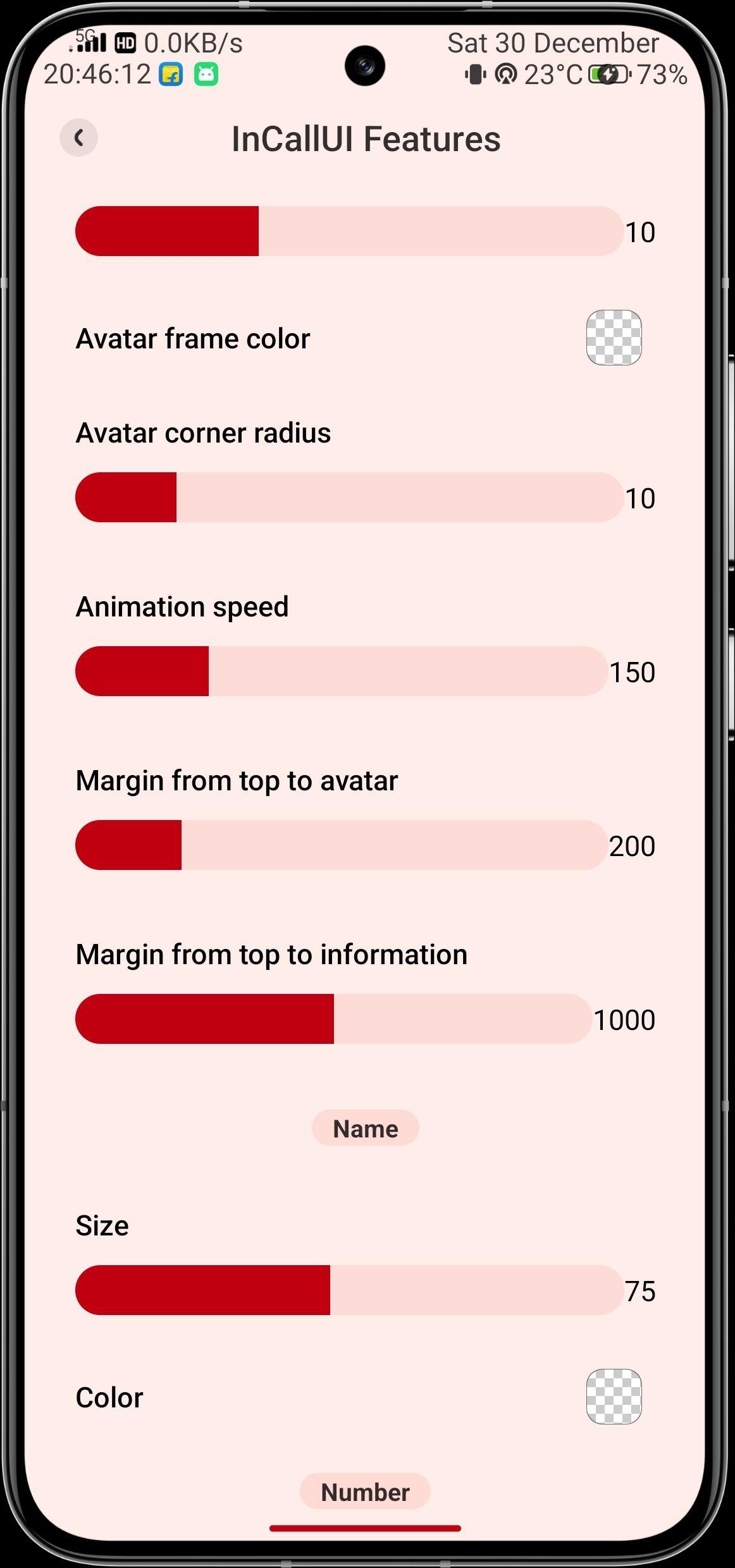Change the Name Size slider
This screenshot has height=1568, width=735.
tap(349, 1290)
